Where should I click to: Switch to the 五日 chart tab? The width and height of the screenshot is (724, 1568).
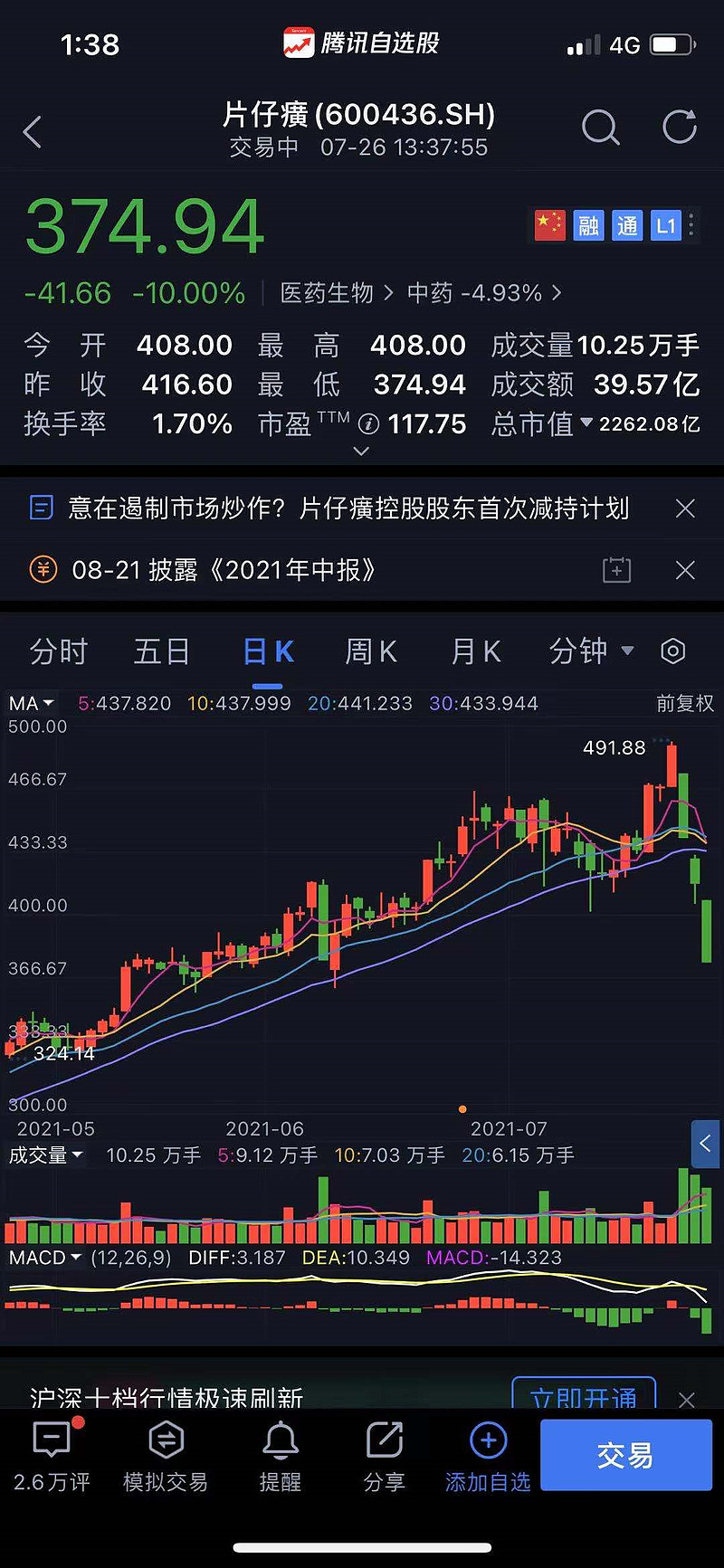point(162,651)
